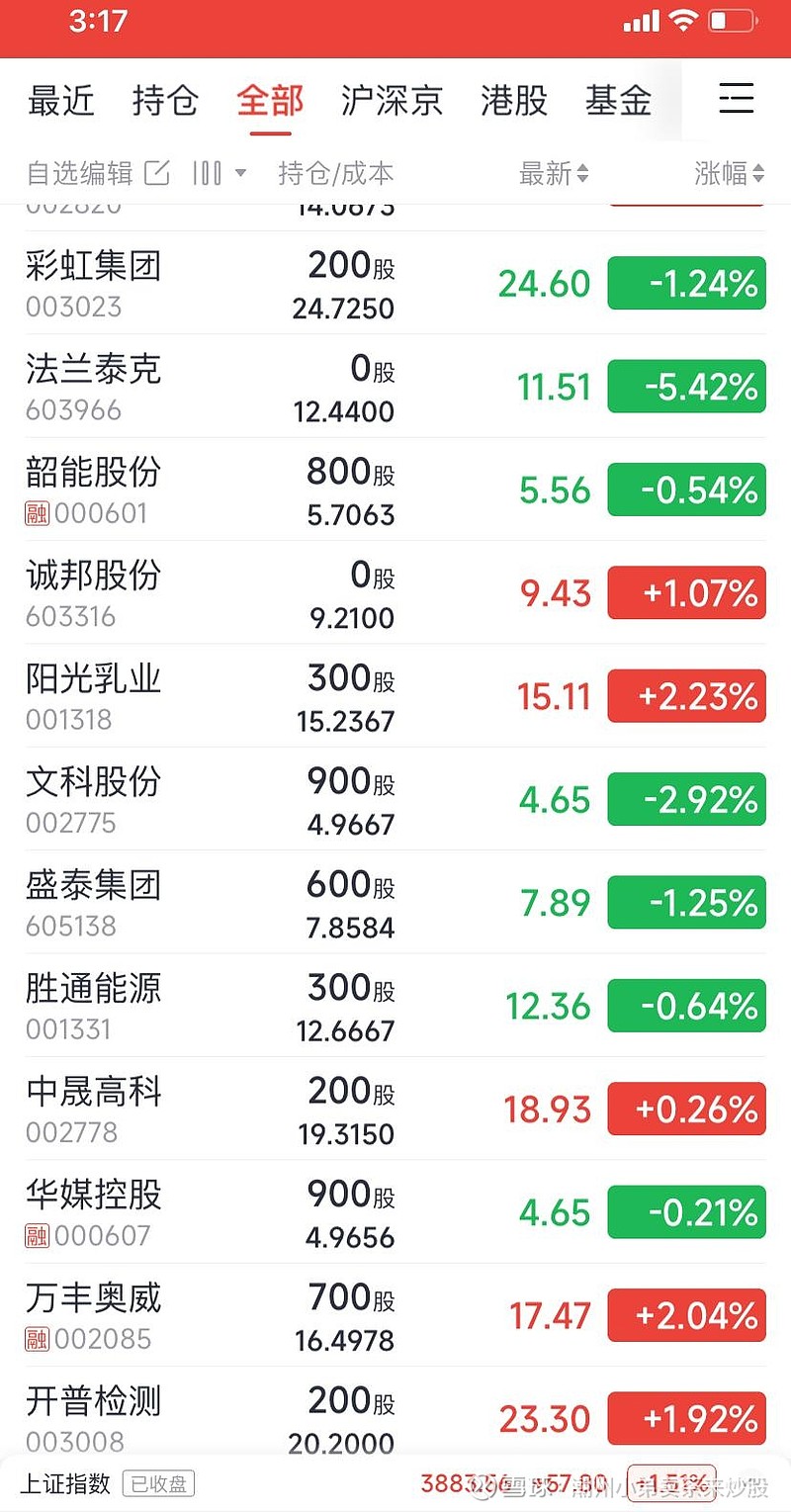This screenshot has height=1512, width=791.
Task: Open stock 盛泰集团 605138
Action: 395,902
